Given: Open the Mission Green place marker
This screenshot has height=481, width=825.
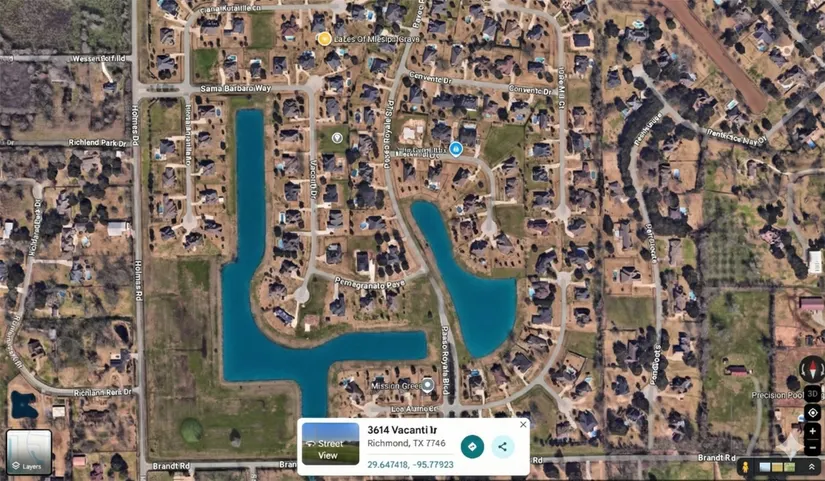Looking at the screenshot, I should point(428,385).
